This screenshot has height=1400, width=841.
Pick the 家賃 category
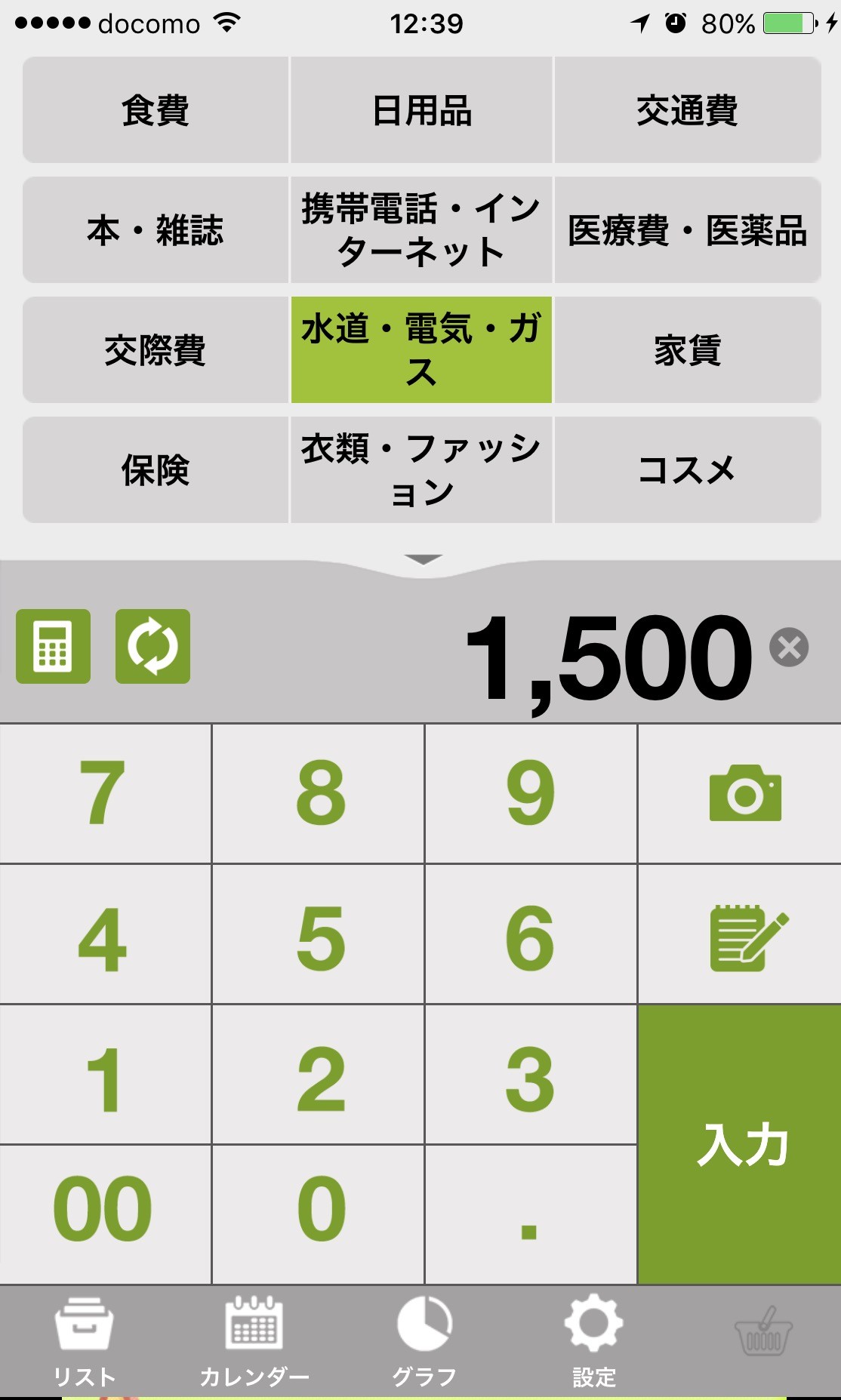point(687,350)
